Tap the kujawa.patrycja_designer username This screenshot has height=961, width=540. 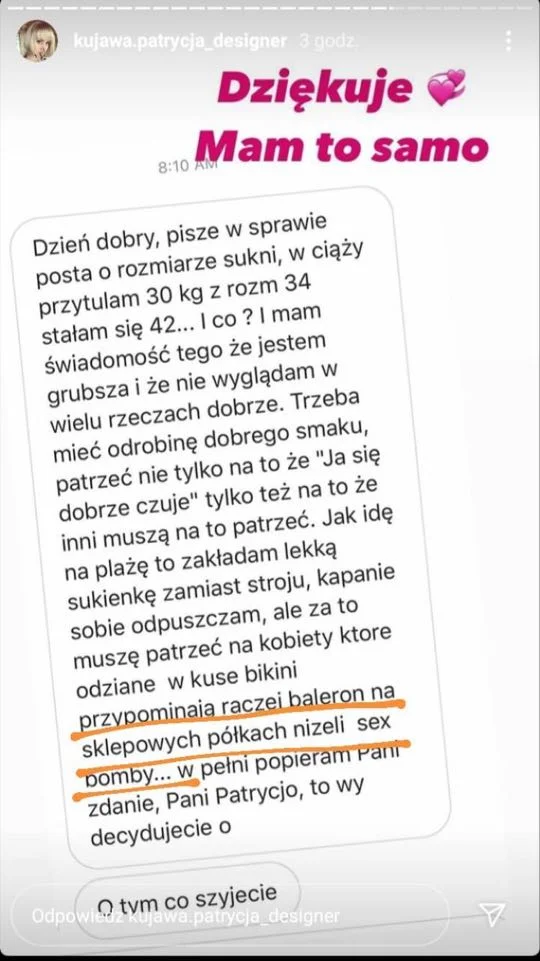[x=180, y=42]
